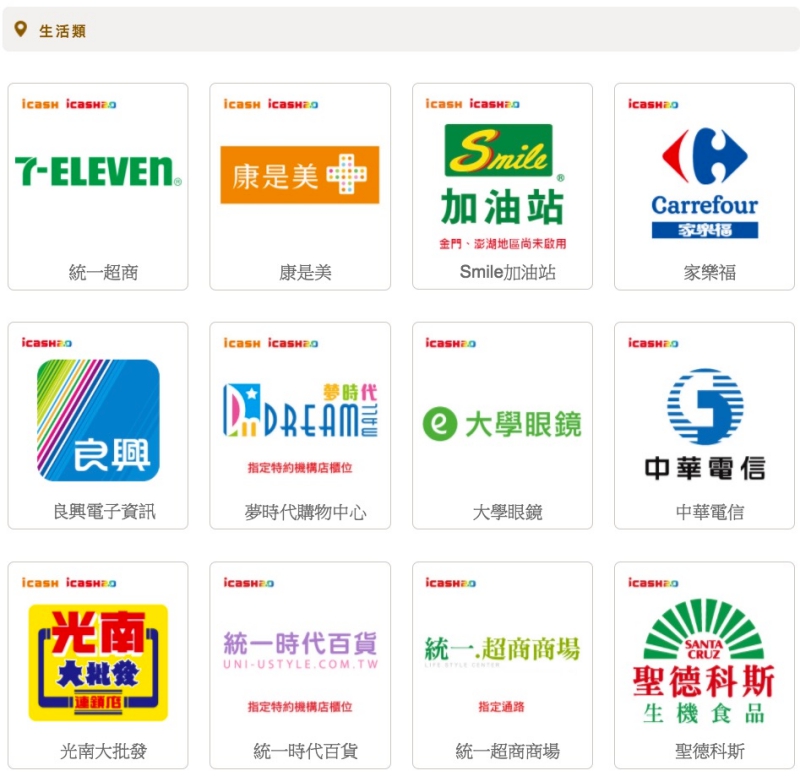Open the 統一超商 7-ELEVEN card

(98, 187)
